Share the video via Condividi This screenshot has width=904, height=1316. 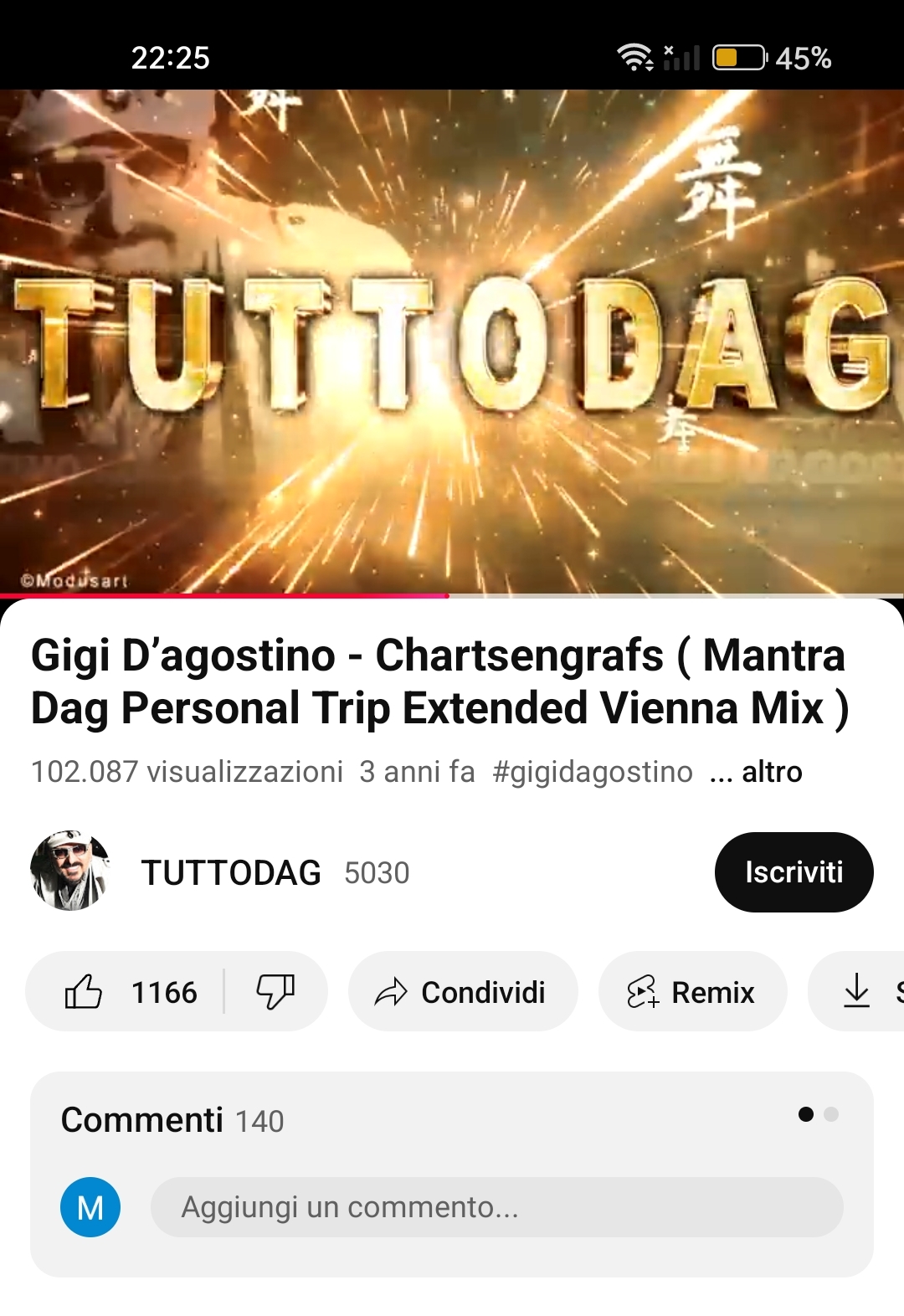[x=462, y=992]
